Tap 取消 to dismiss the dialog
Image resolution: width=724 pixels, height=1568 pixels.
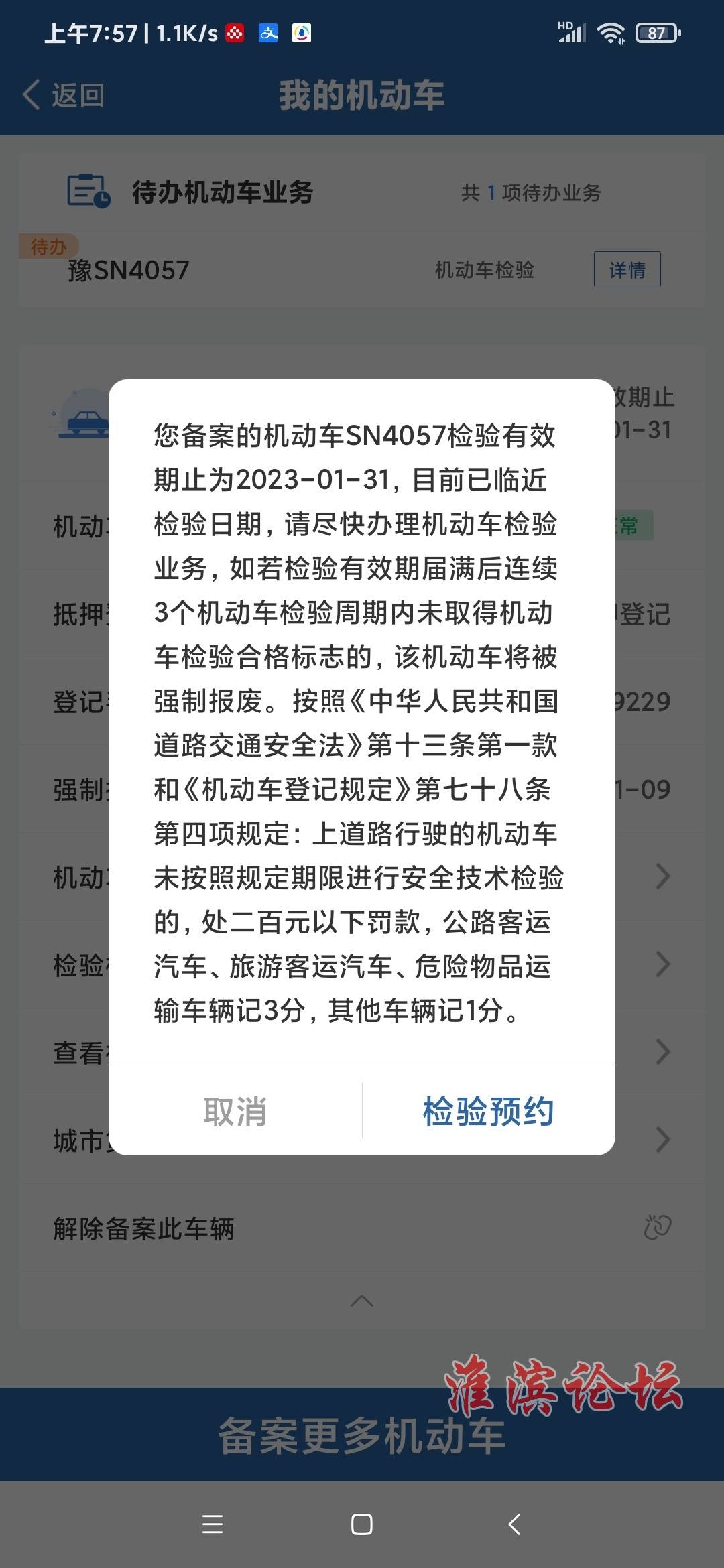(235, 1111)
